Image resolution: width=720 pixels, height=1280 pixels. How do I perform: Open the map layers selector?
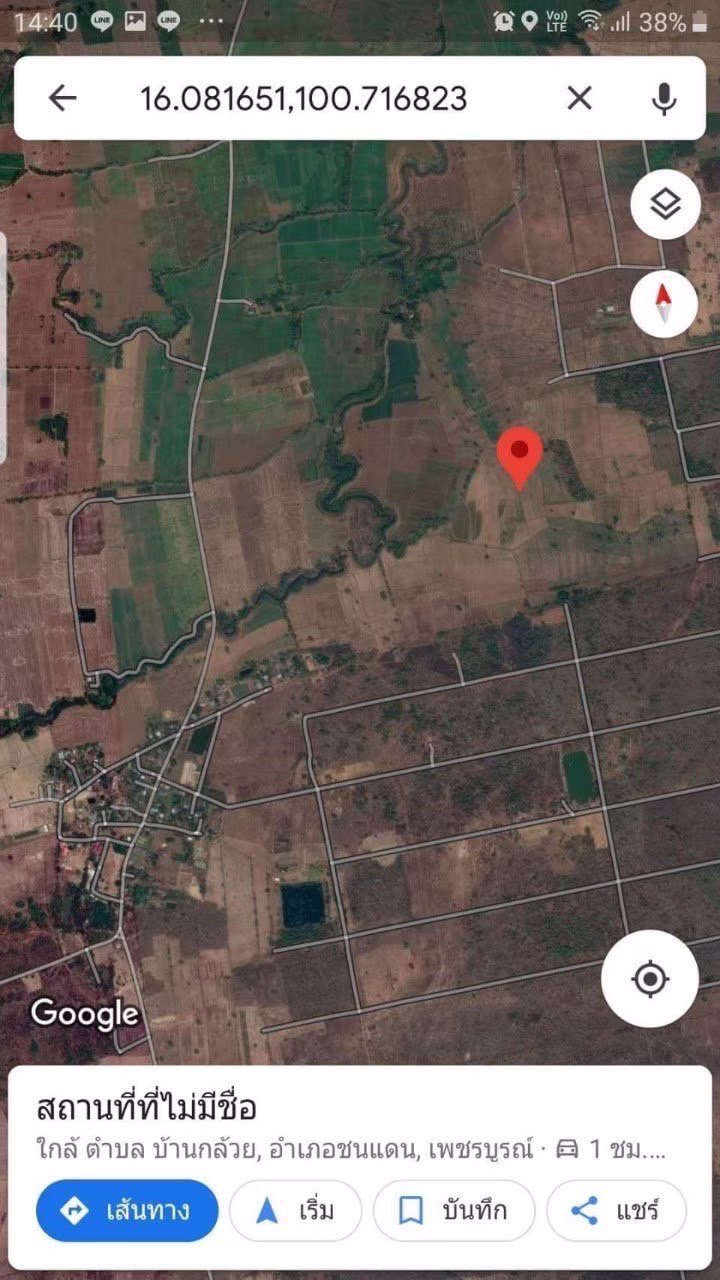point(665,205)
